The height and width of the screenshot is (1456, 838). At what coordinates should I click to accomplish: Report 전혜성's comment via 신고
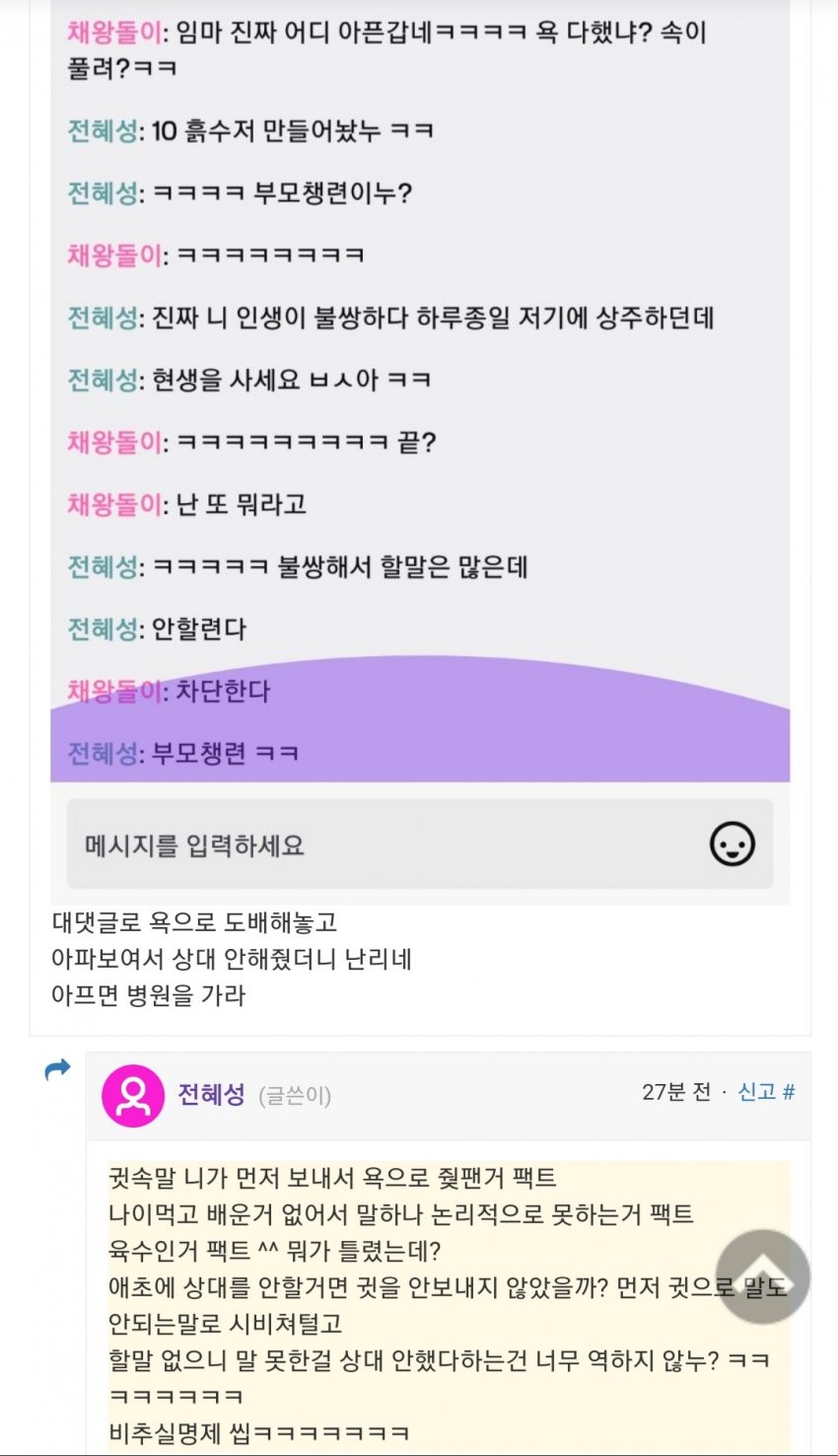756,1092
